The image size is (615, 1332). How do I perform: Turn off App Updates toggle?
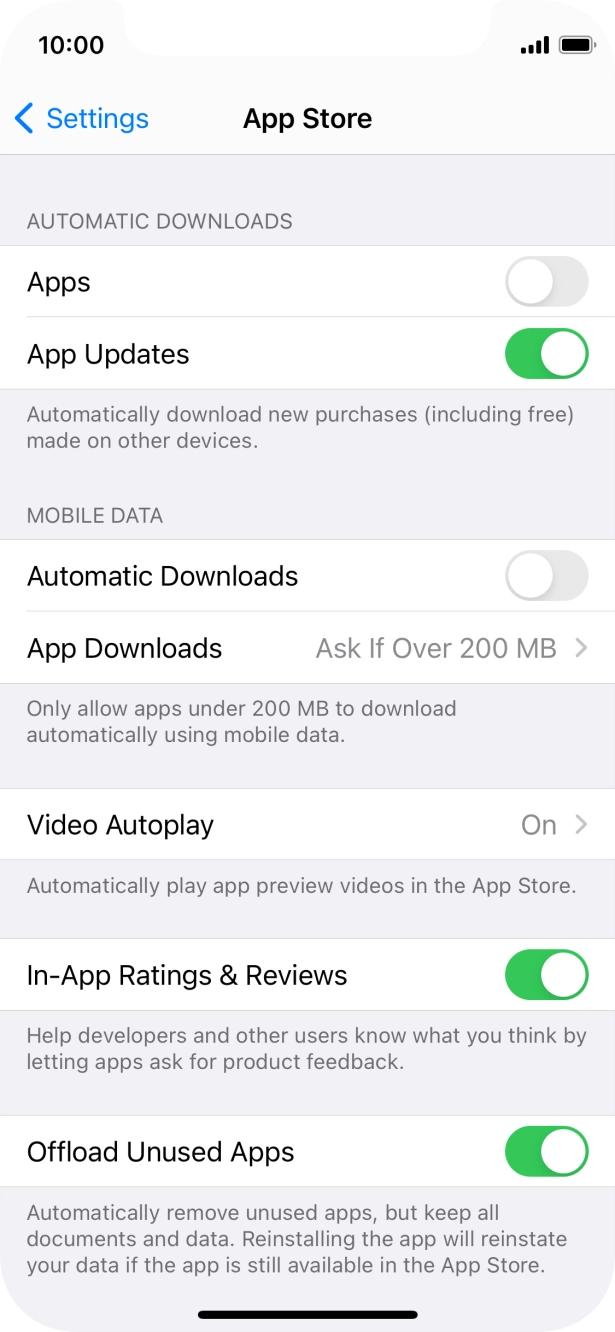click(x=546, y=354)
